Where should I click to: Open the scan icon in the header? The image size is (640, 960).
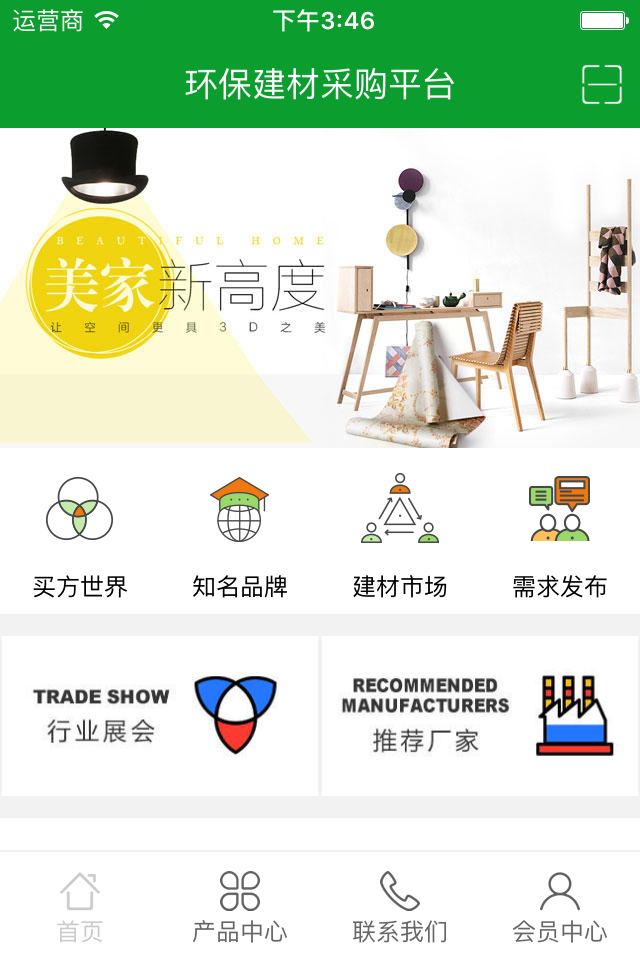pos(602,85)
